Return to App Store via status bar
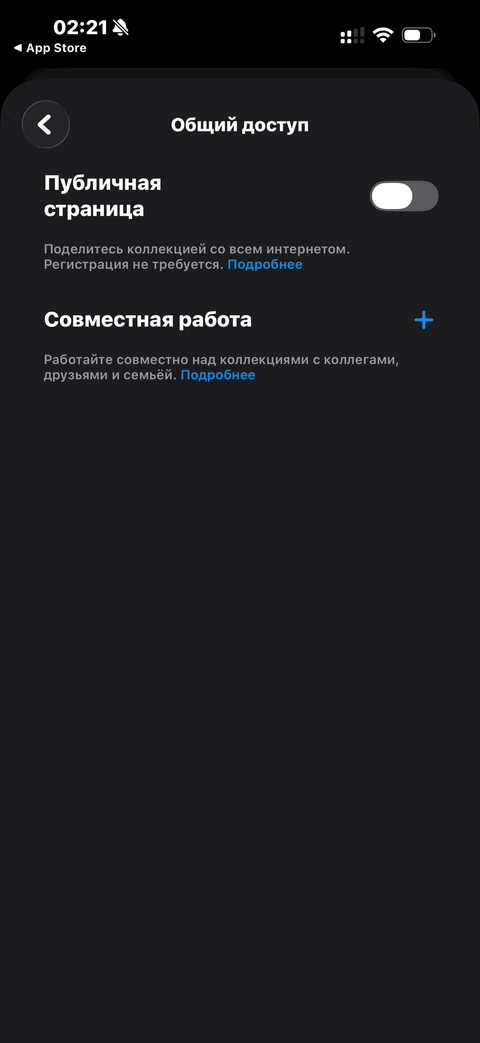The width and height of the screenshot is (480, 1043). point(50,48)
